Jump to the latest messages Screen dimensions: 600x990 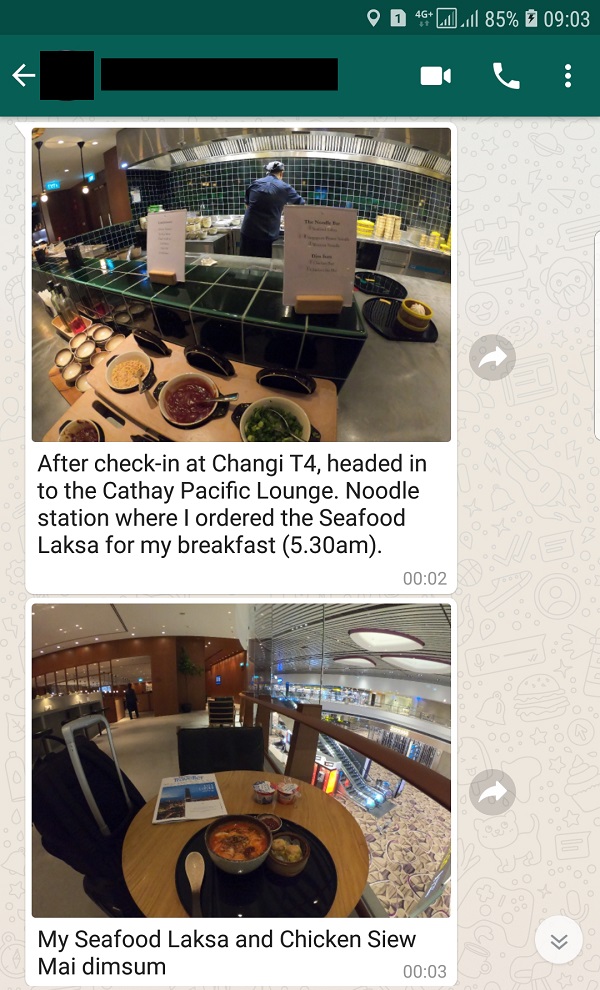click(558, 940)
